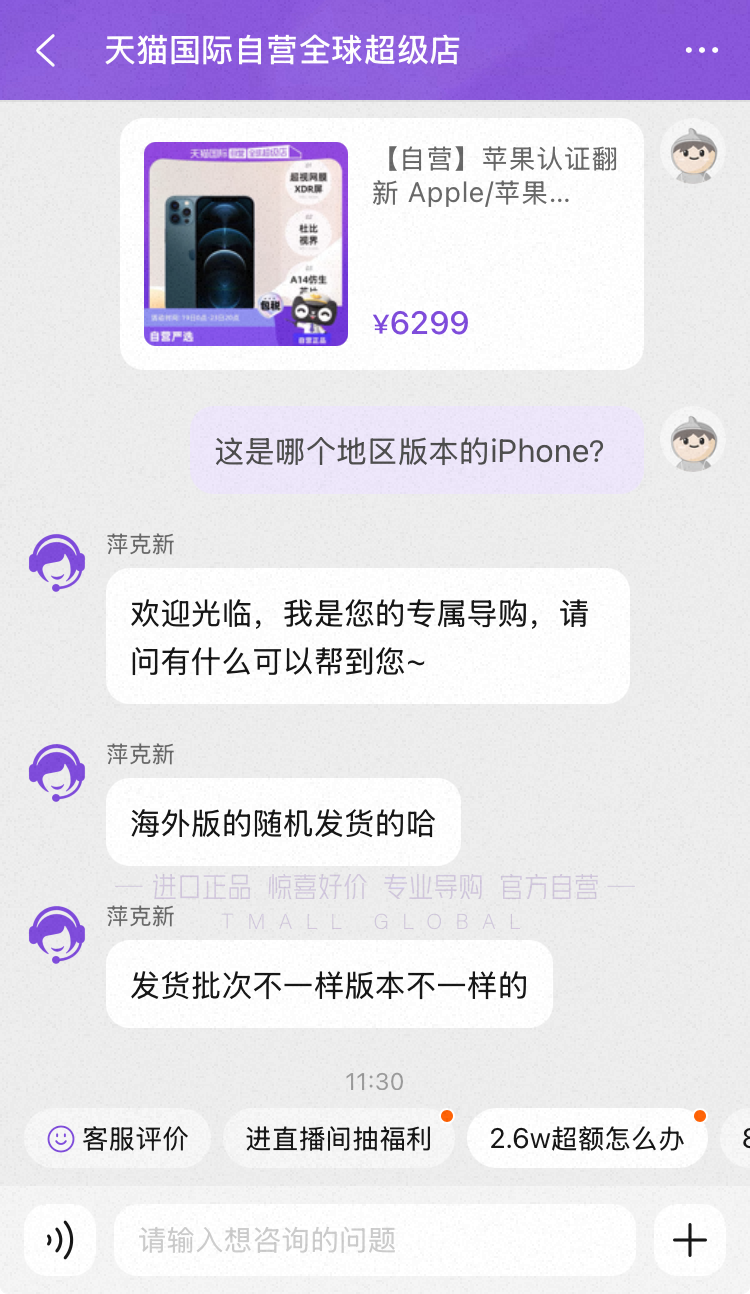
Task: Open the refurbished Apple product card
Action: point(382,244)
